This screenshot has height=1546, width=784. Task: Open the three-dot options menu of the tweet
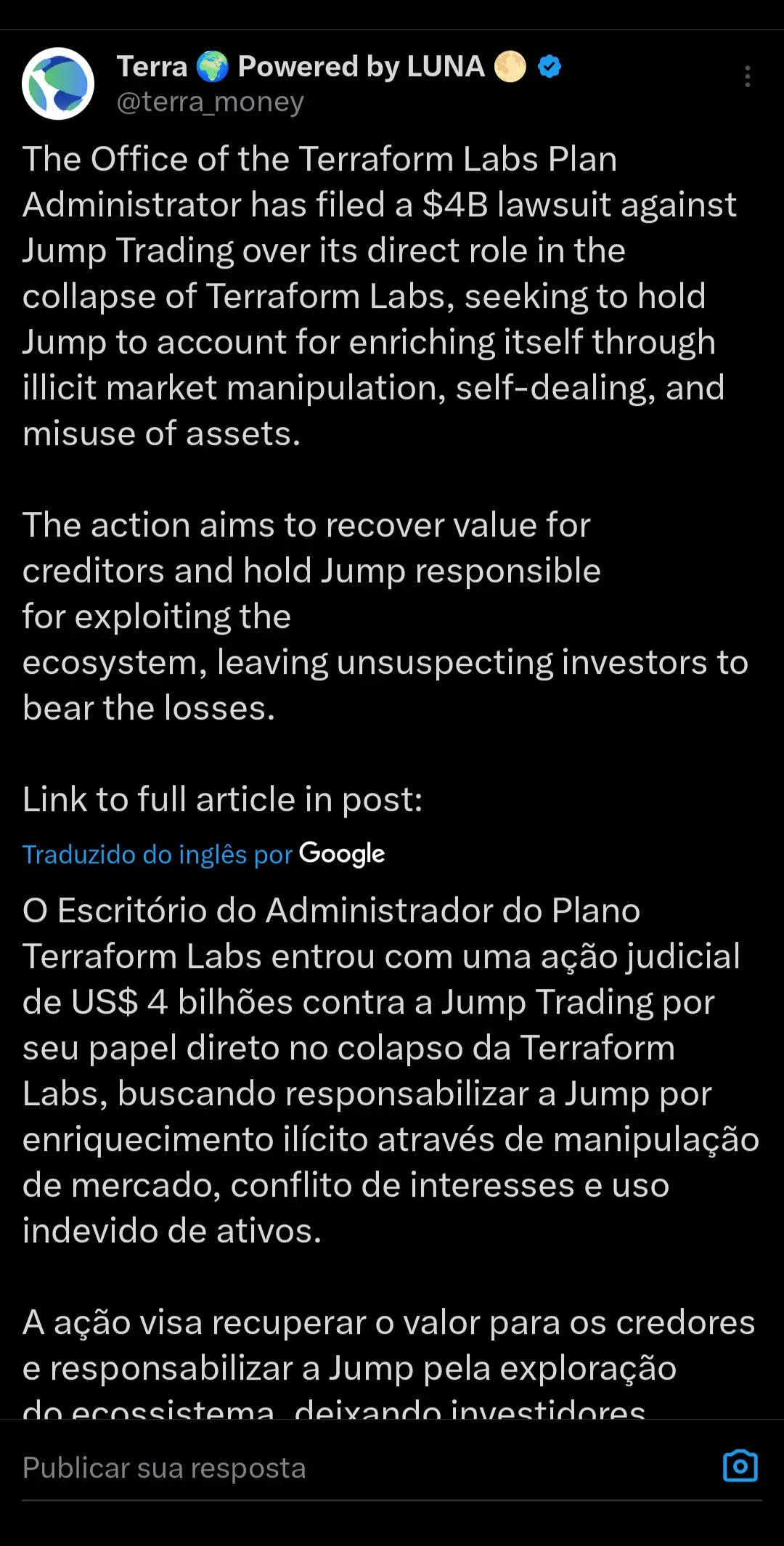pos(747,78)
